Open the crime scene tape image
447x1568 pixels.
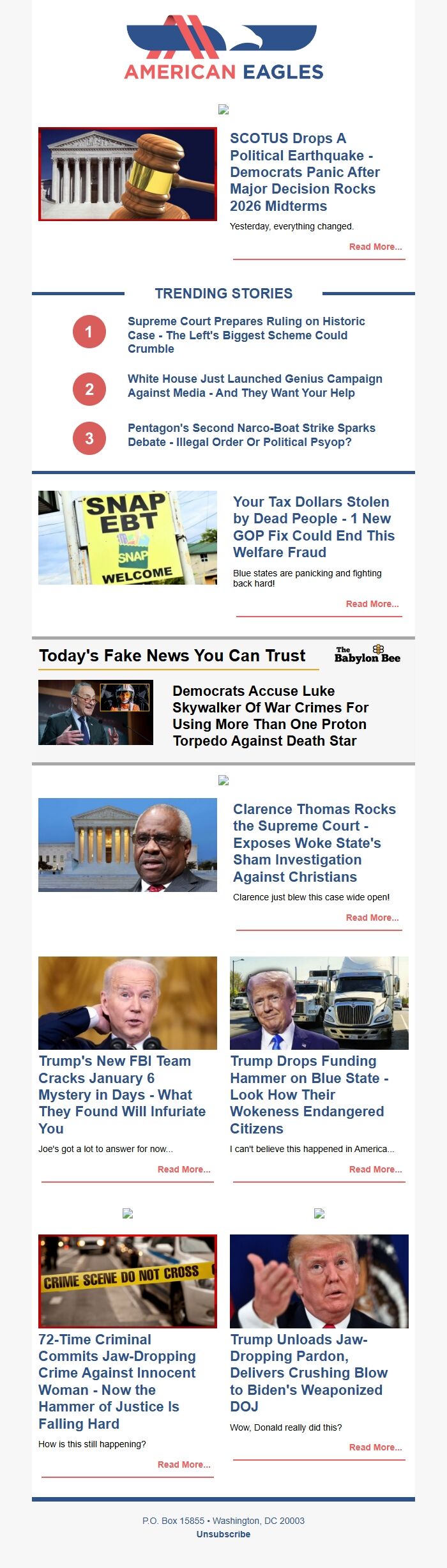[128, 1281]
